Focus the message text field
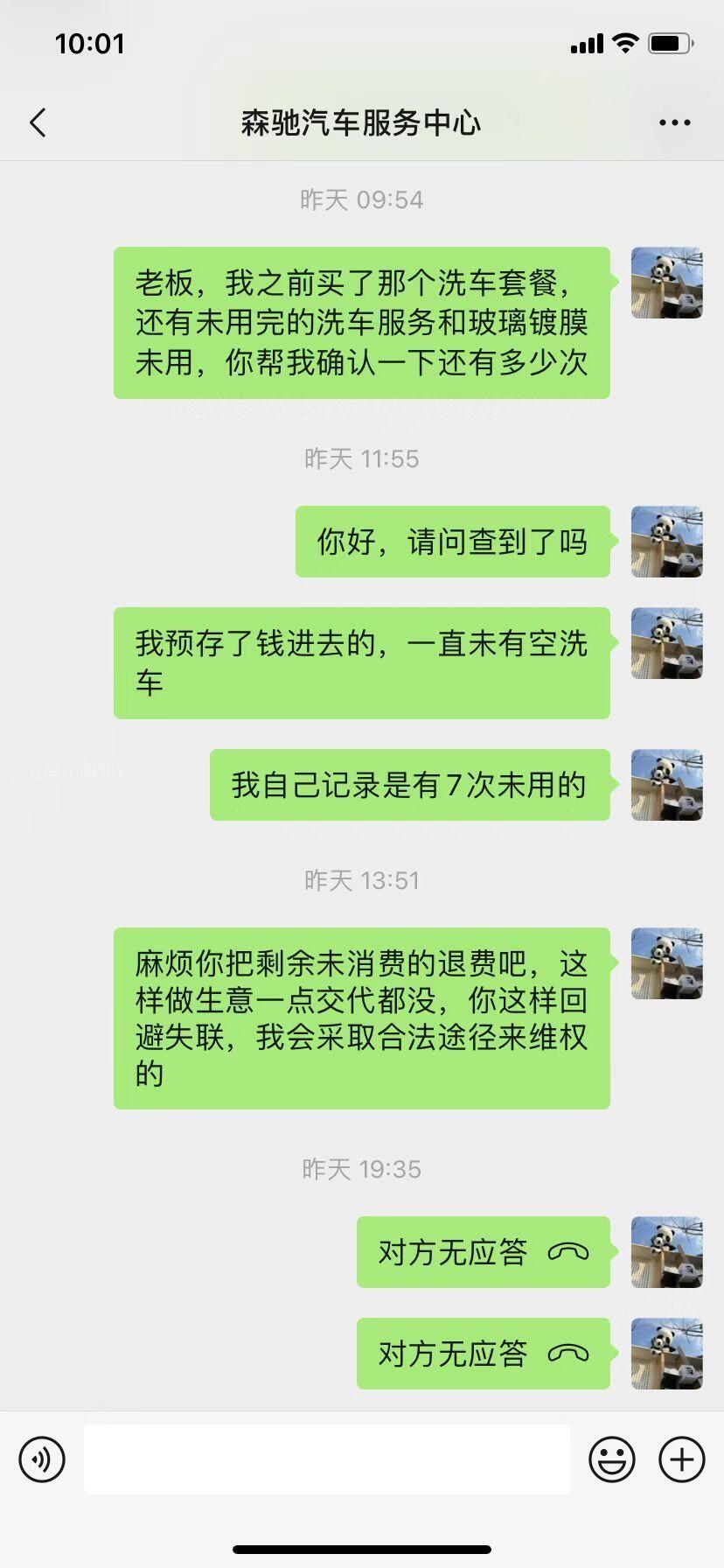Screen dimensions: 724x1568 point(326,1459)
